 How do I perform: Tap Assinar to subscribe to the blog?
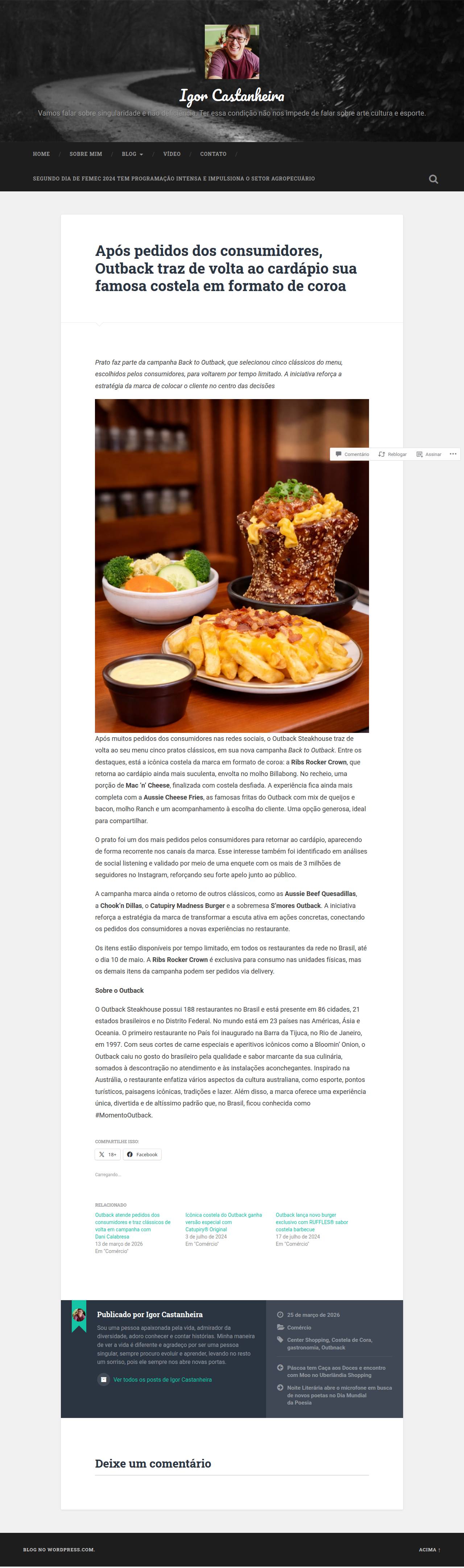pos(429,454)
